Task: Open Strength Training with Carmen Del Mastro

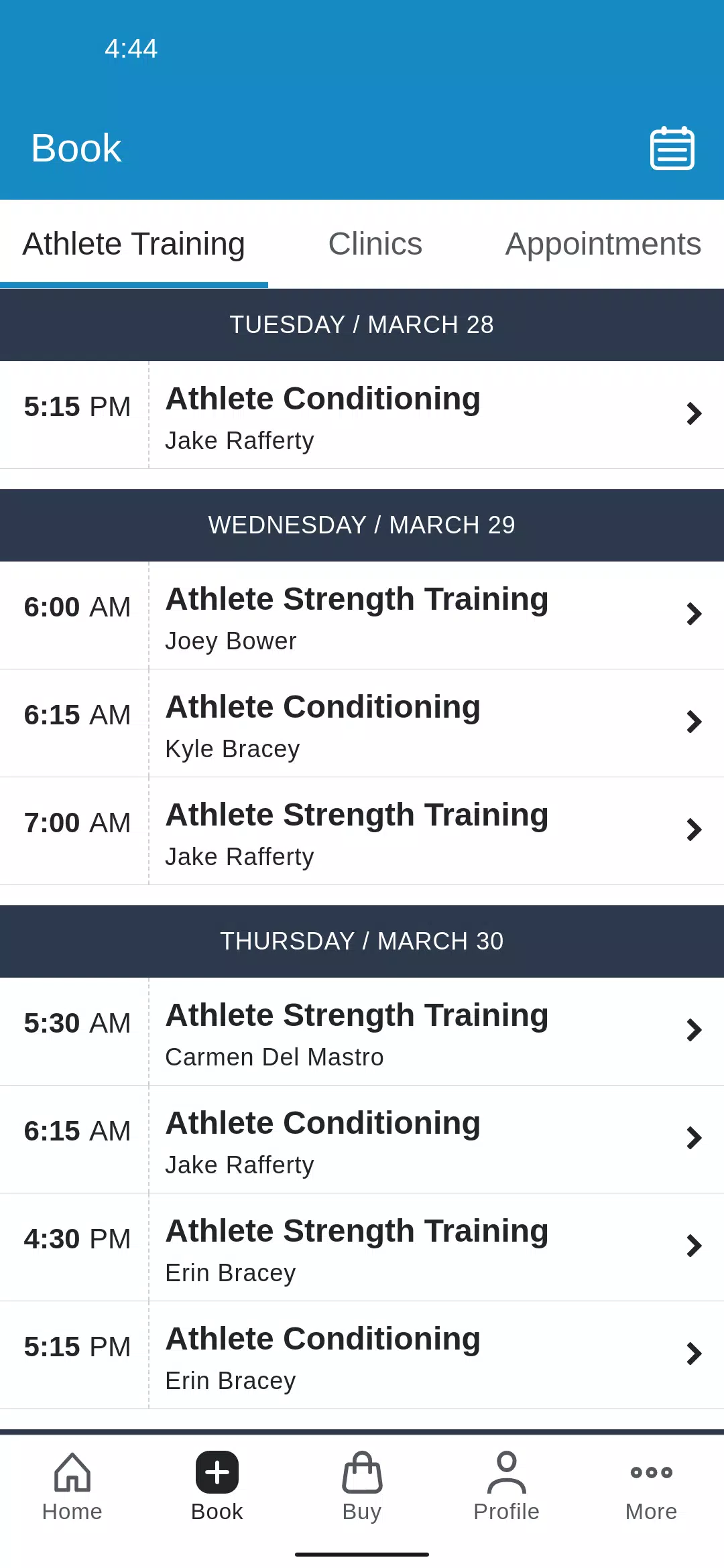Action: 362,1031
